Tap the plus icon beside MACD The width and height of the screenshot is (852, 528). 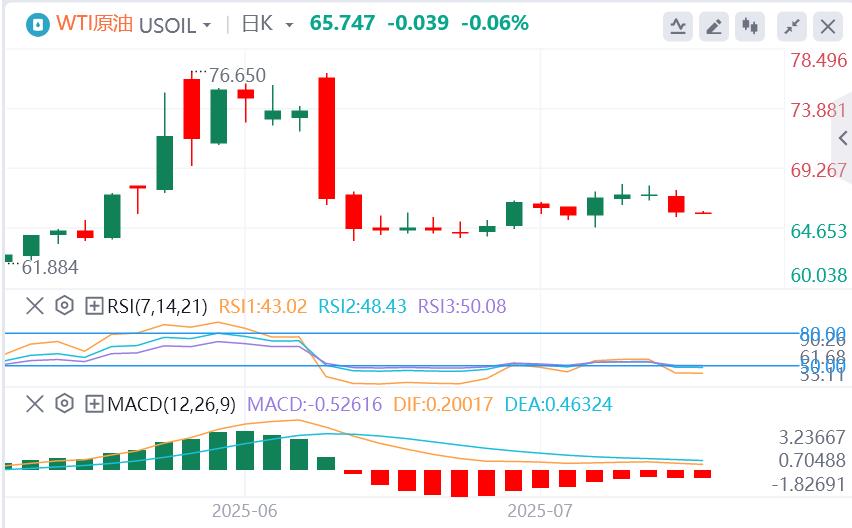95,405
